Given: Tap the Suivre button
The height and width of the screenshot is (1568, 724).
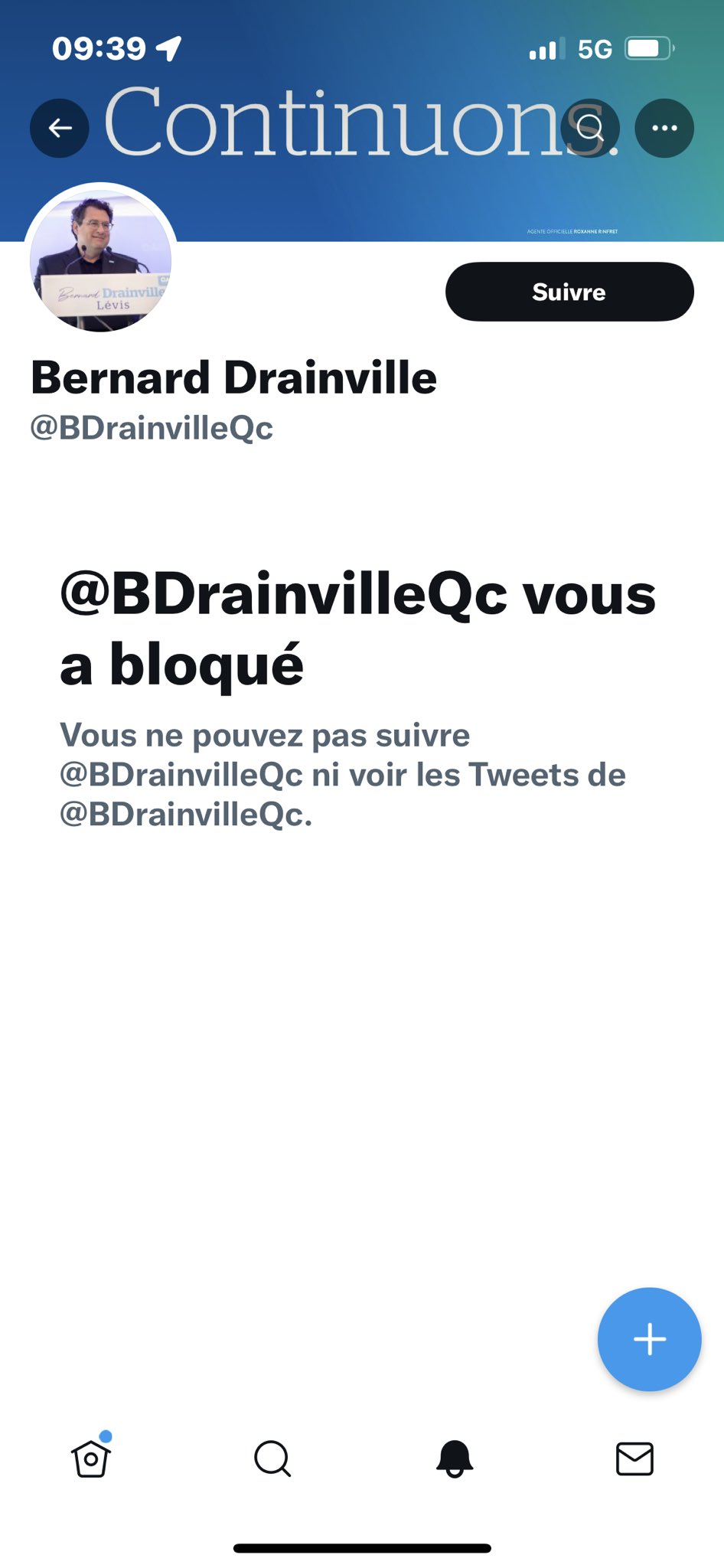Looking at the screenshot, I should (569, 292).
